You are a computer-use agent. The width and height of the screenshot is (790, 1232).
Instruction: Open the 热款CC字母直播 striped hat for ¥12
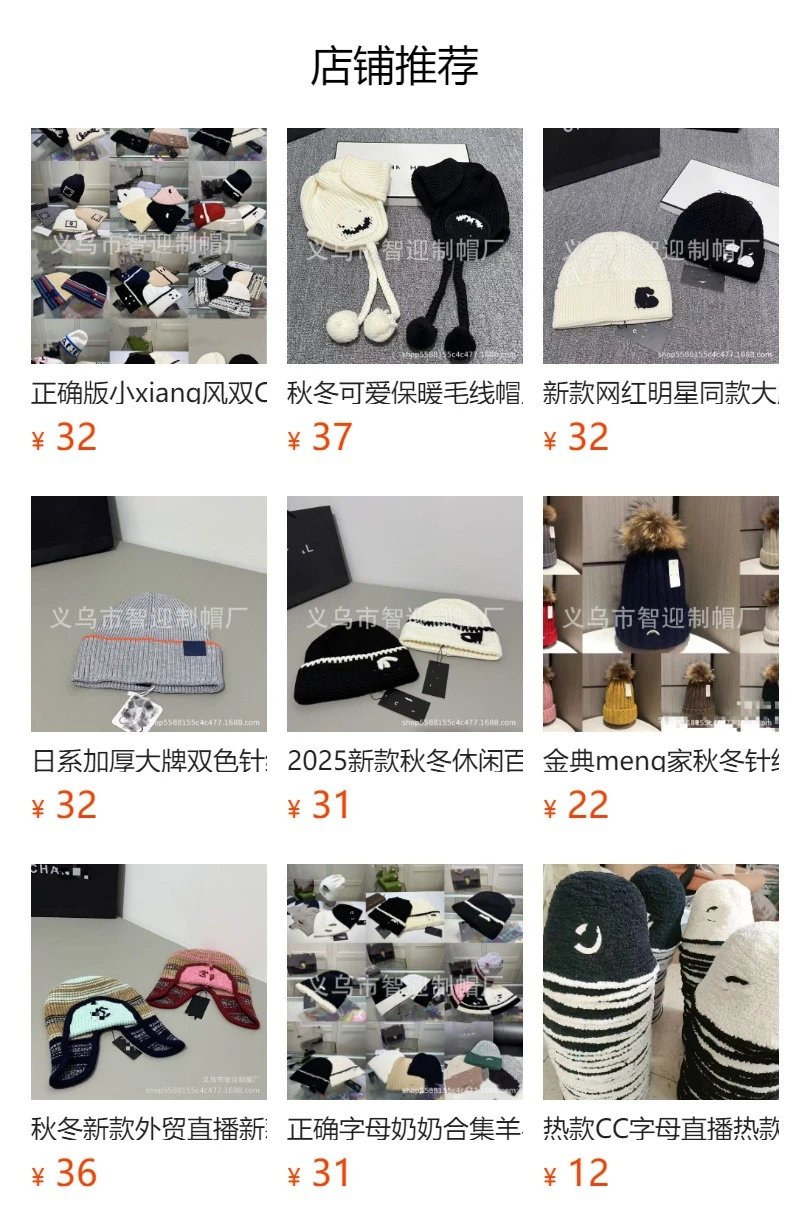click(x=660, y=982)
